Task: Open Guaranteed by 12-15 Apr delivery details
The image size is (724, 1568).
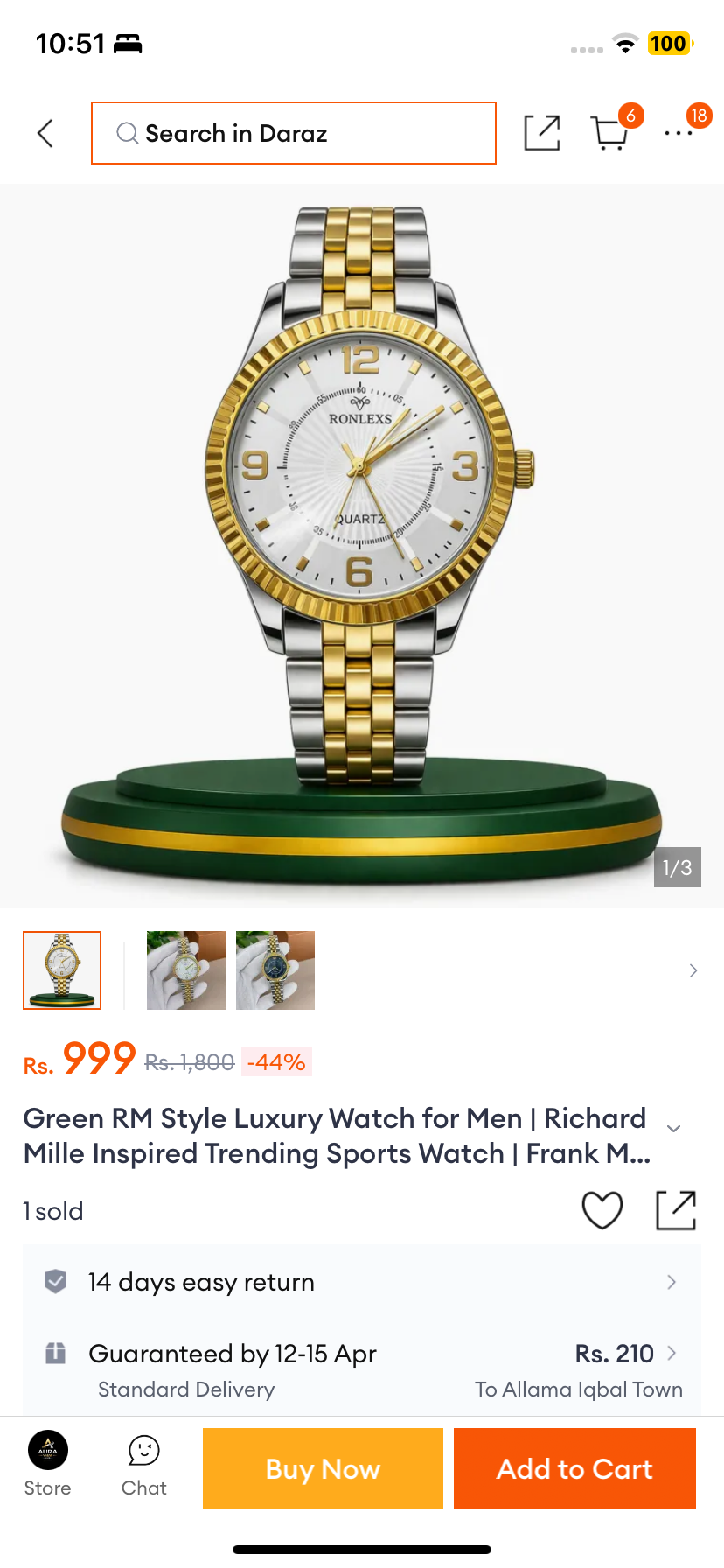Action: click(x=362, y=1369)
